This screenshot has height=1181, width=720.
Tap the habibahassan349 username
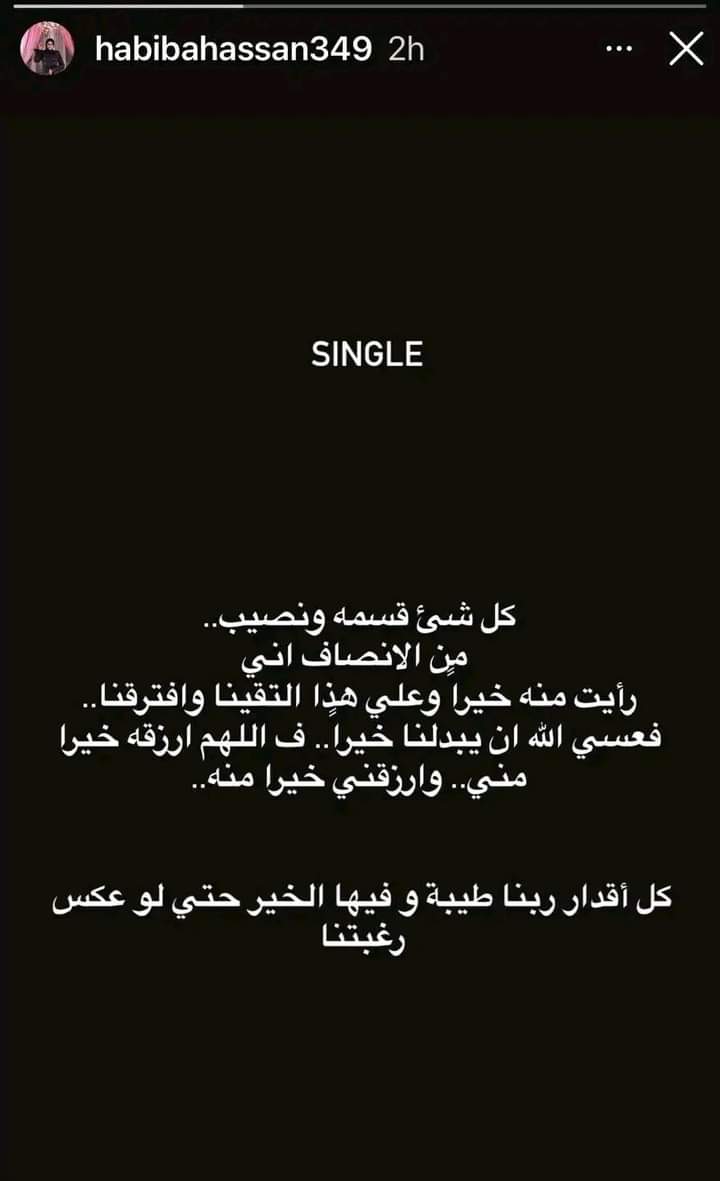point(233,50)
